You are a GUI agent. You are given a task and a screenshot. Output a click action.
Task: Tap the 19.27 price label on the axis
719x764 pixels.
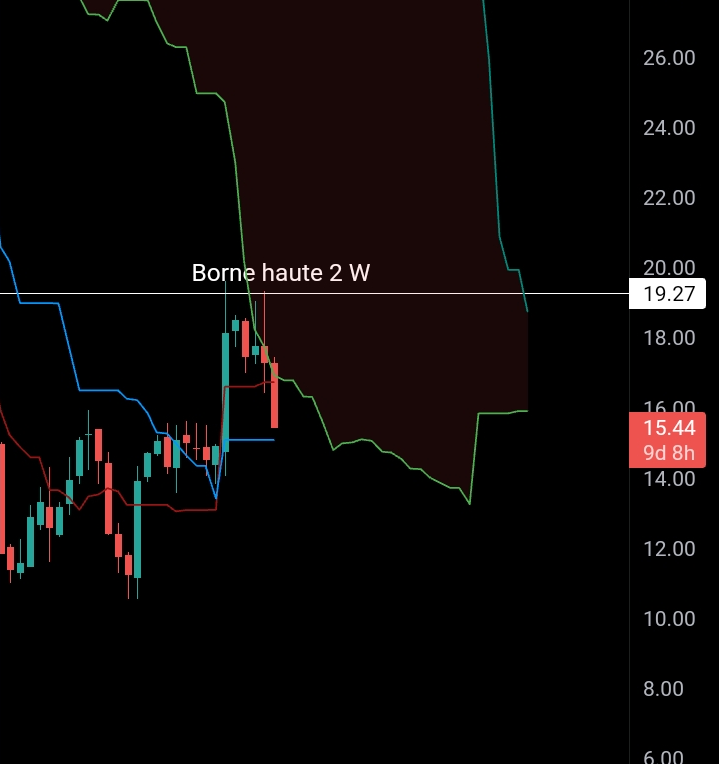click(x=667, y=294)
